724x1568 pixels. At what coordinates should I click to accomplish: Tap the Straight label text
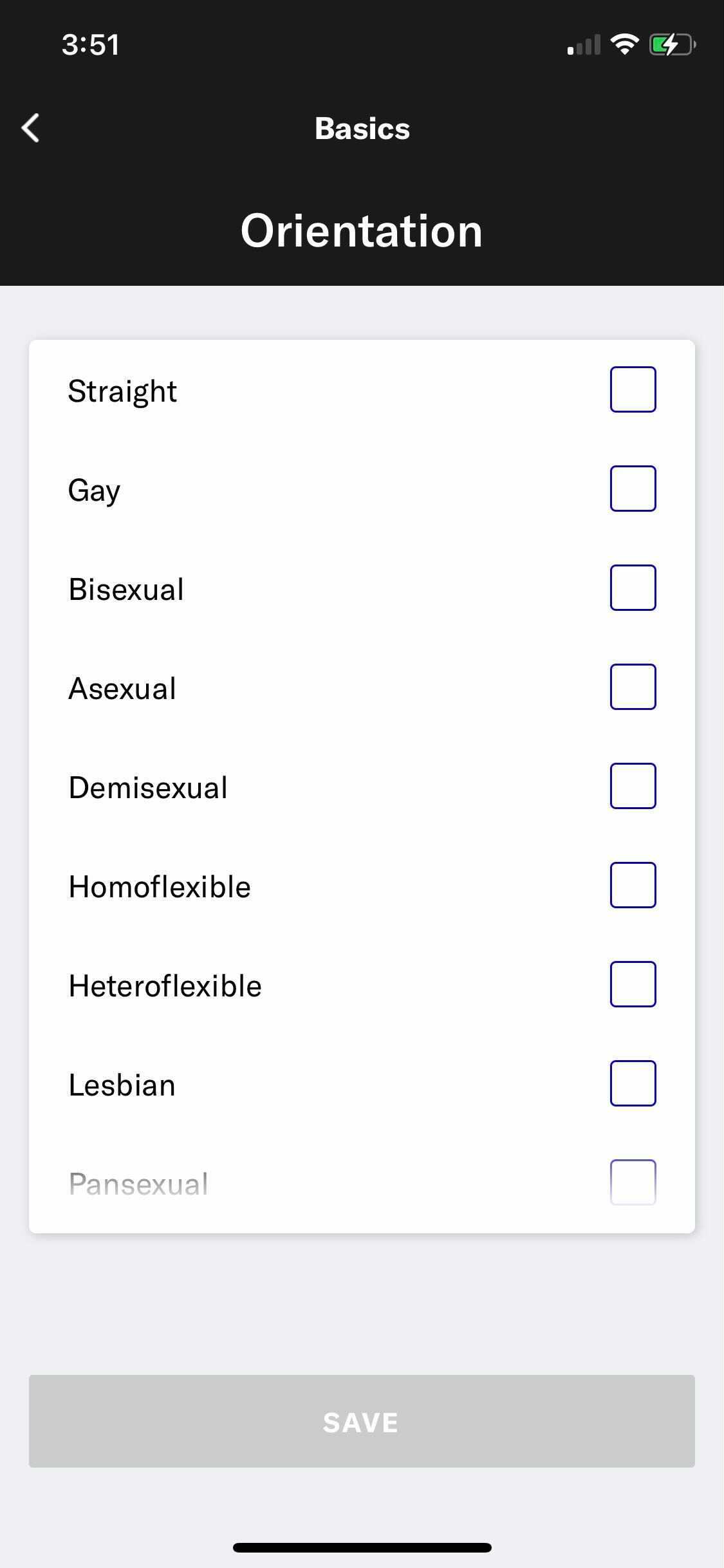pyautogui.click(x=123, y=390)
